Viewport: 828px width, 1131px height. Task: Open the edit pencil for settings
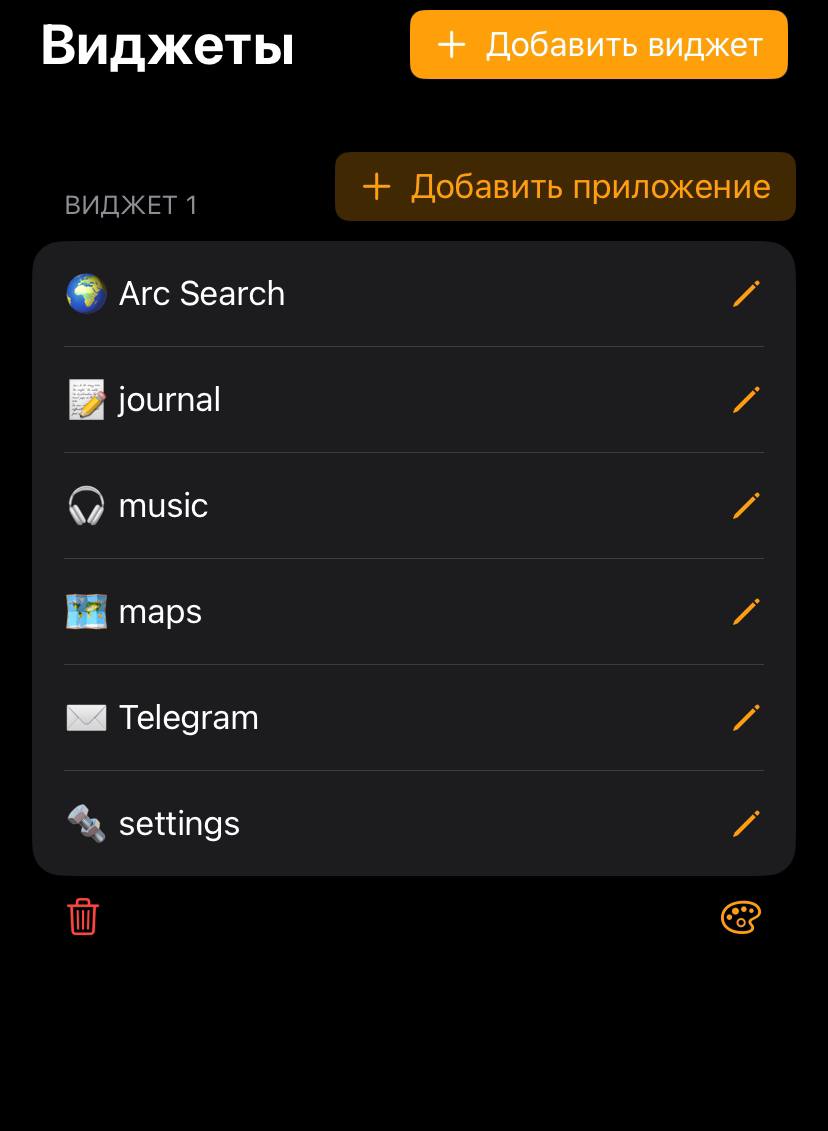[x=746, y=823]
